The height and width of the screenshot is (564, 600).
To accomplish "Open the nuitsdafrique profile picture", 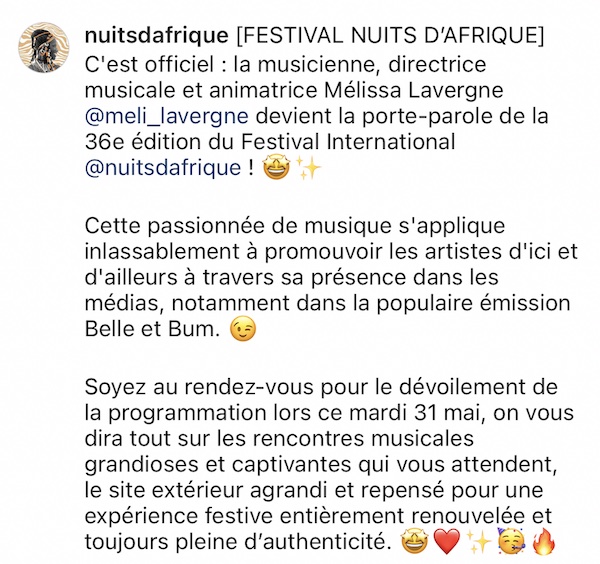I will pos(44,47).
